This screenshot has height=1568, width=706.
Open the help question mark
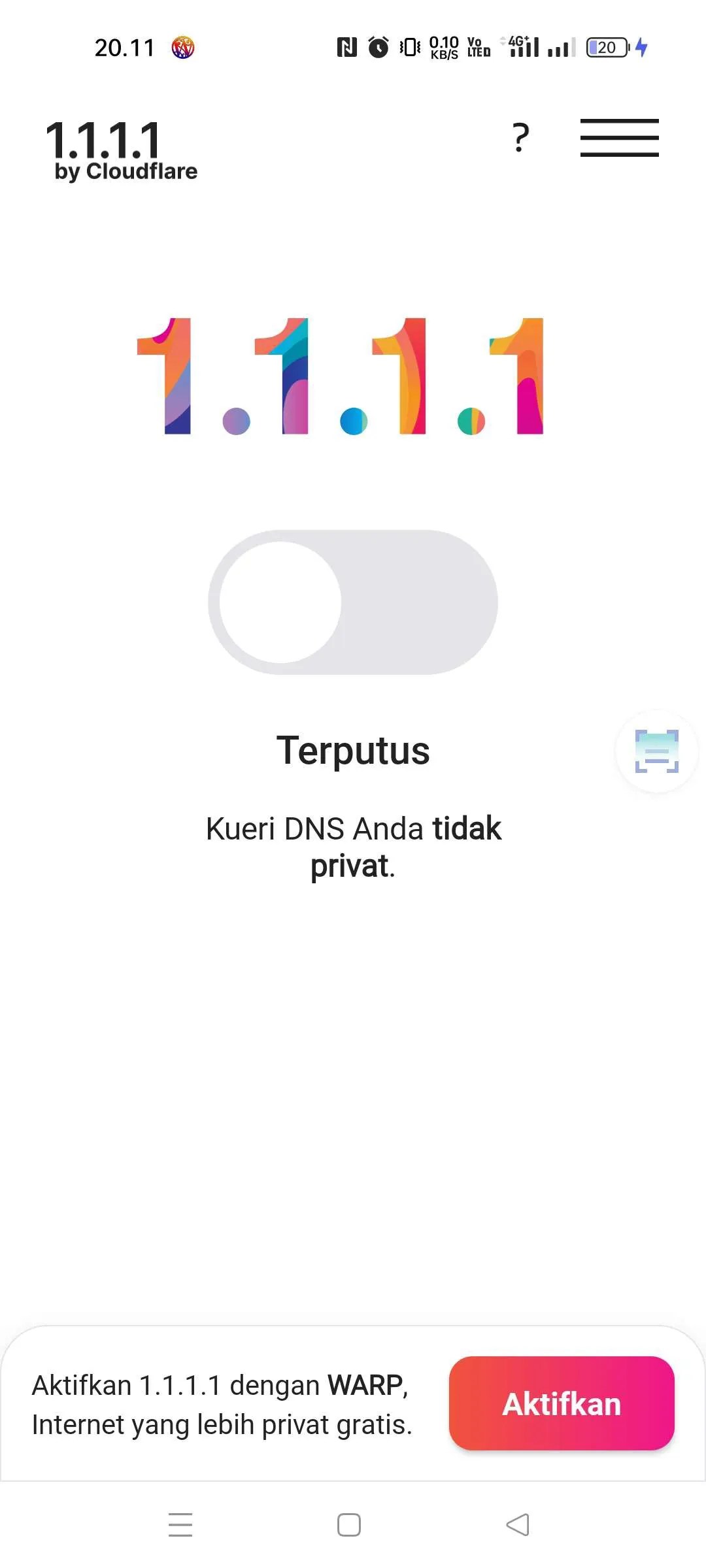pos(520,137)
